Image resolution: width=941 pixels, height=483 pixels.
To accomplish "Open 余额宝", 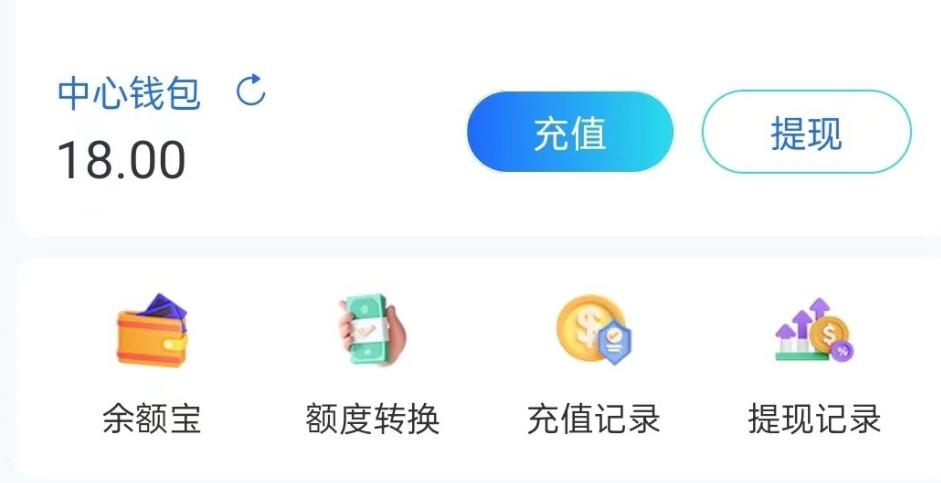I will pos(151,365).
